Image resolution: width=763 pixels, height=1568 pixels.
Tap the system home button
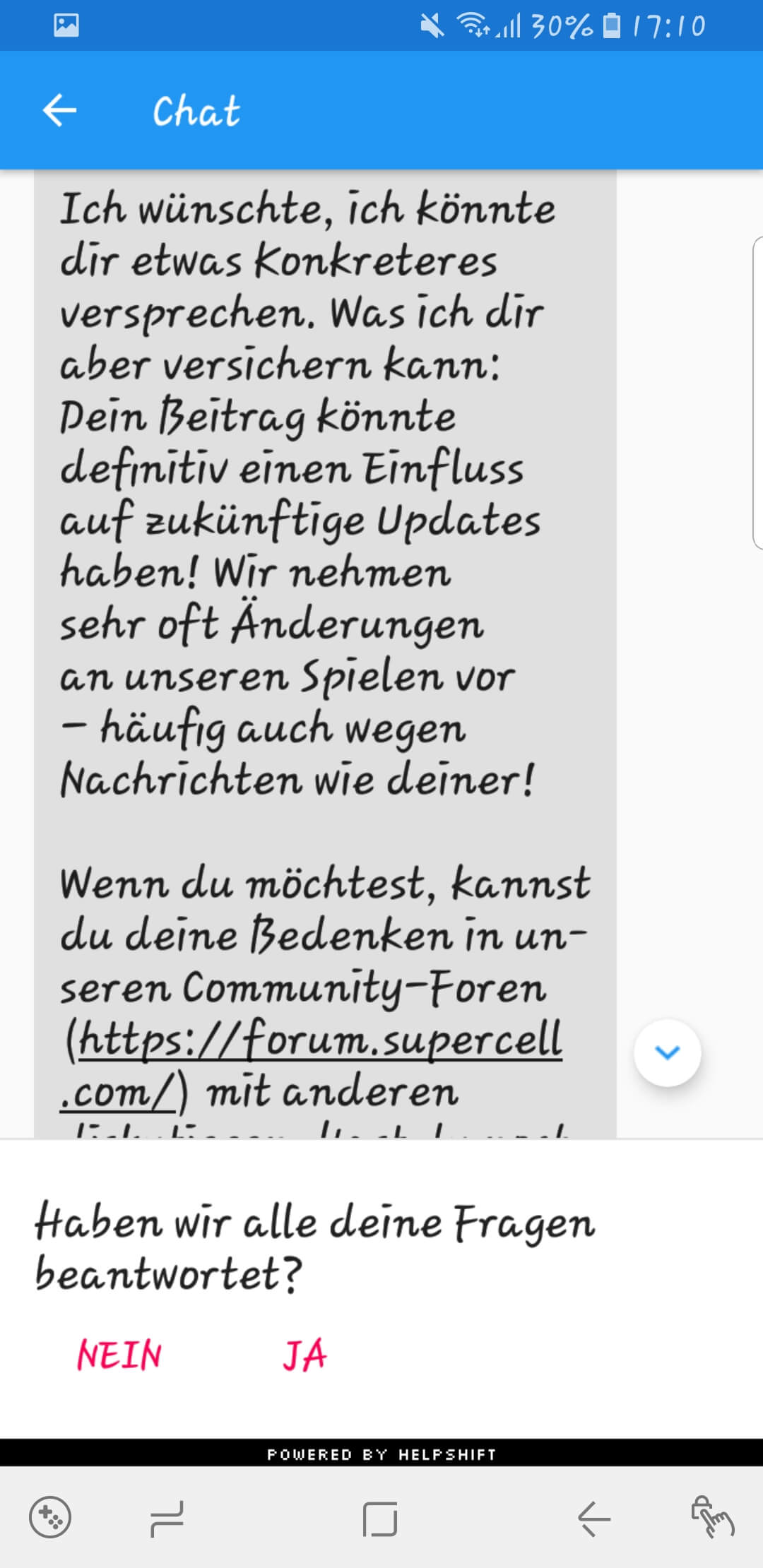coord(380,1518)
